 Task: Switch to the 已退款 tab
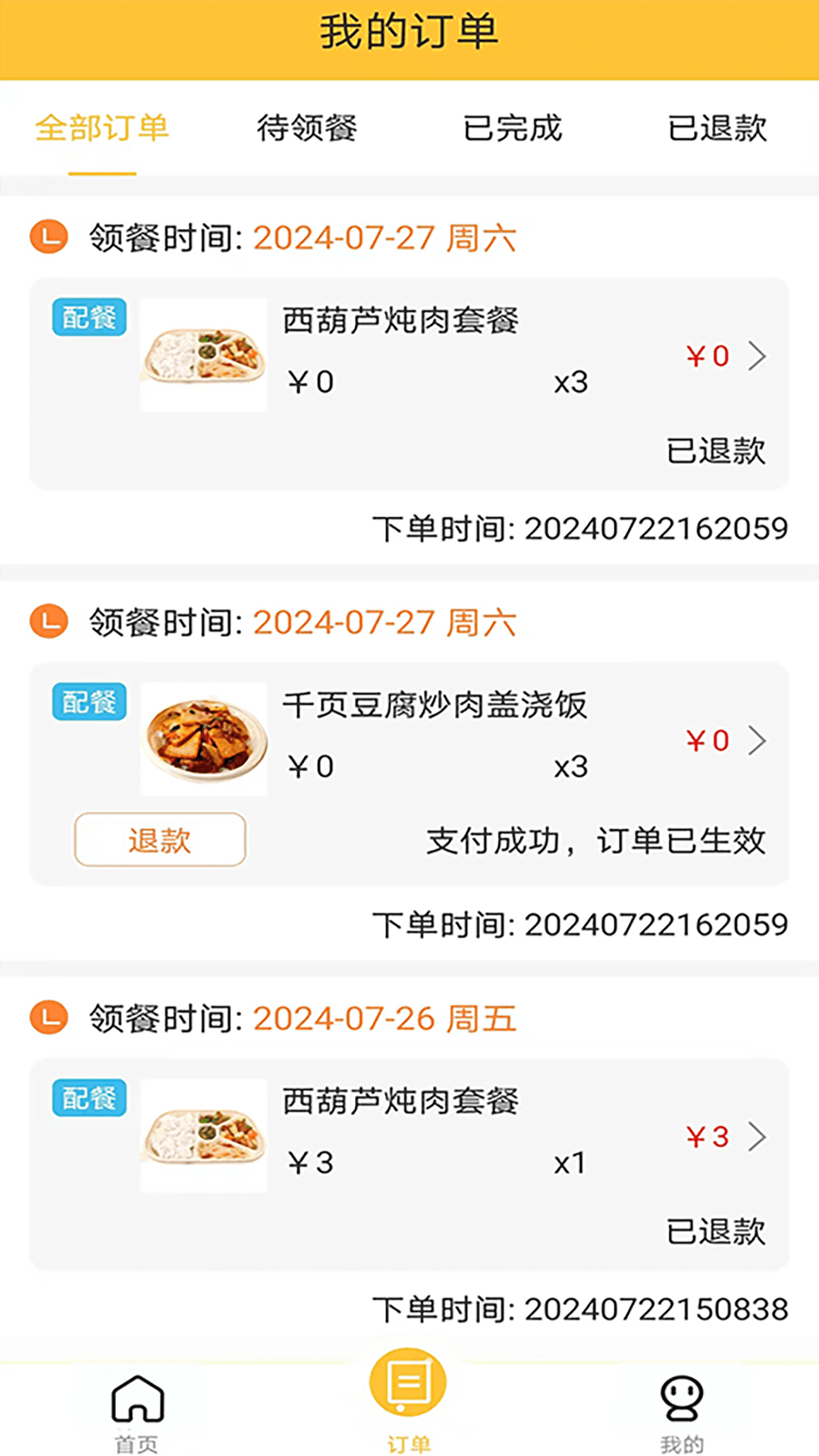(x=717, y=128)
